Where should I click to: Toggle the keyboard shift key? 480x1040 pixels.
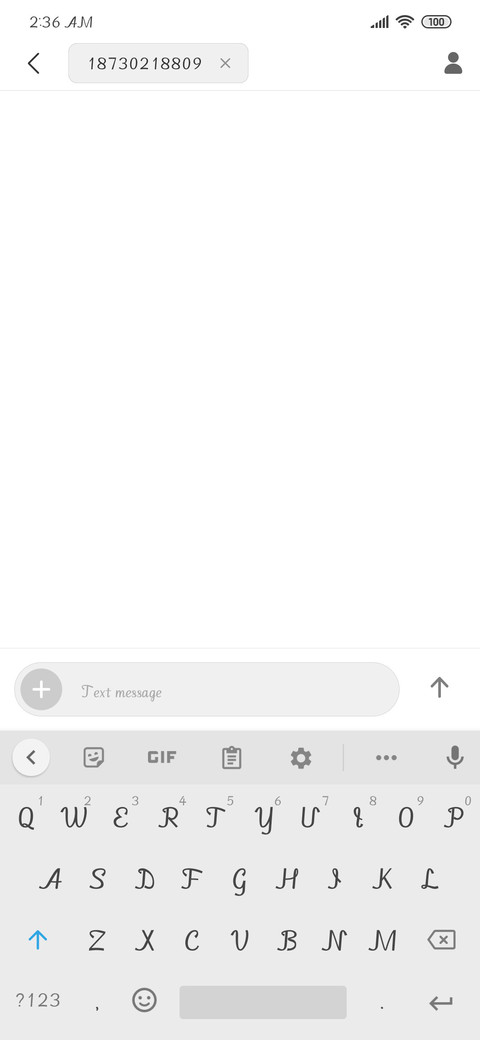(x=38, y=939)
